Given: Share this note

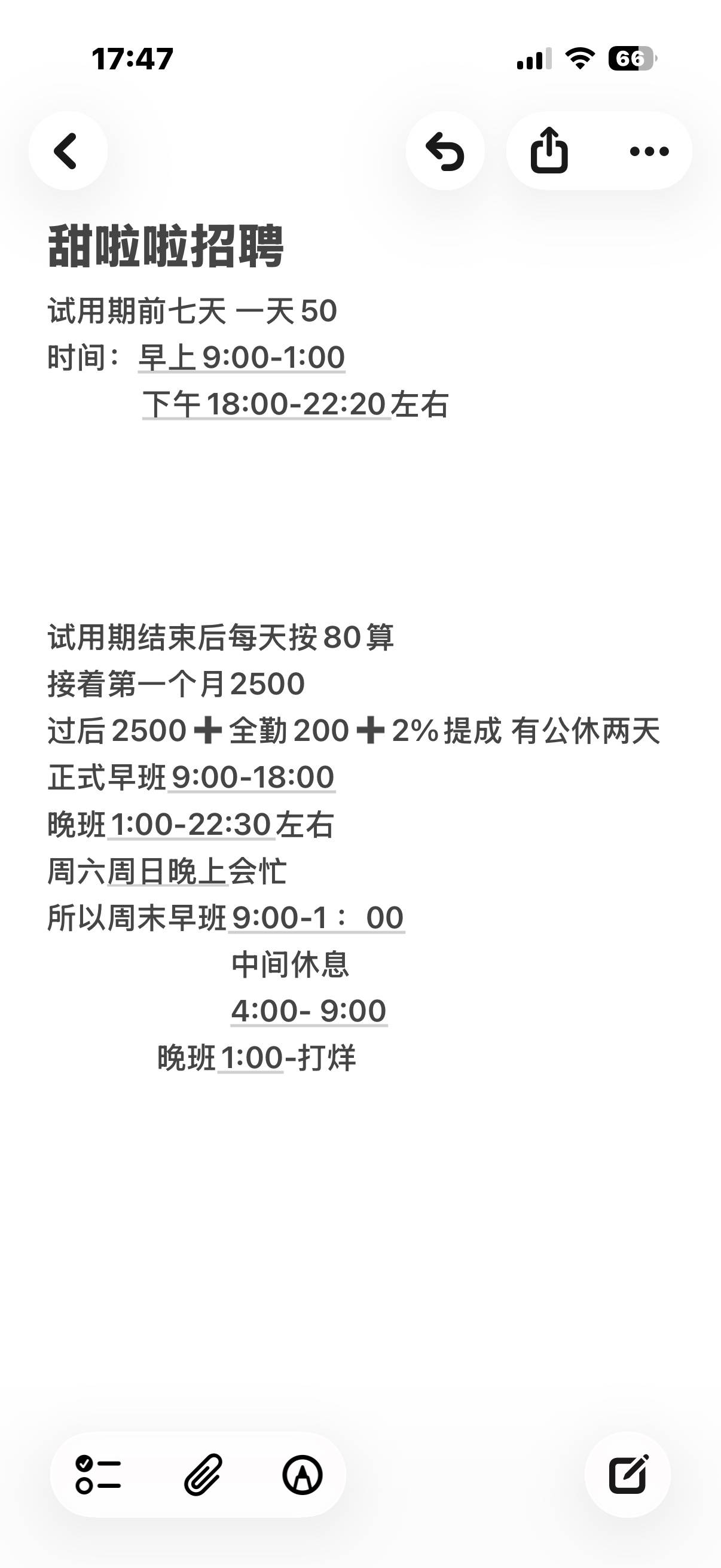Looking at the screenshot, I should pyautogui.click(x=549, y=150).
